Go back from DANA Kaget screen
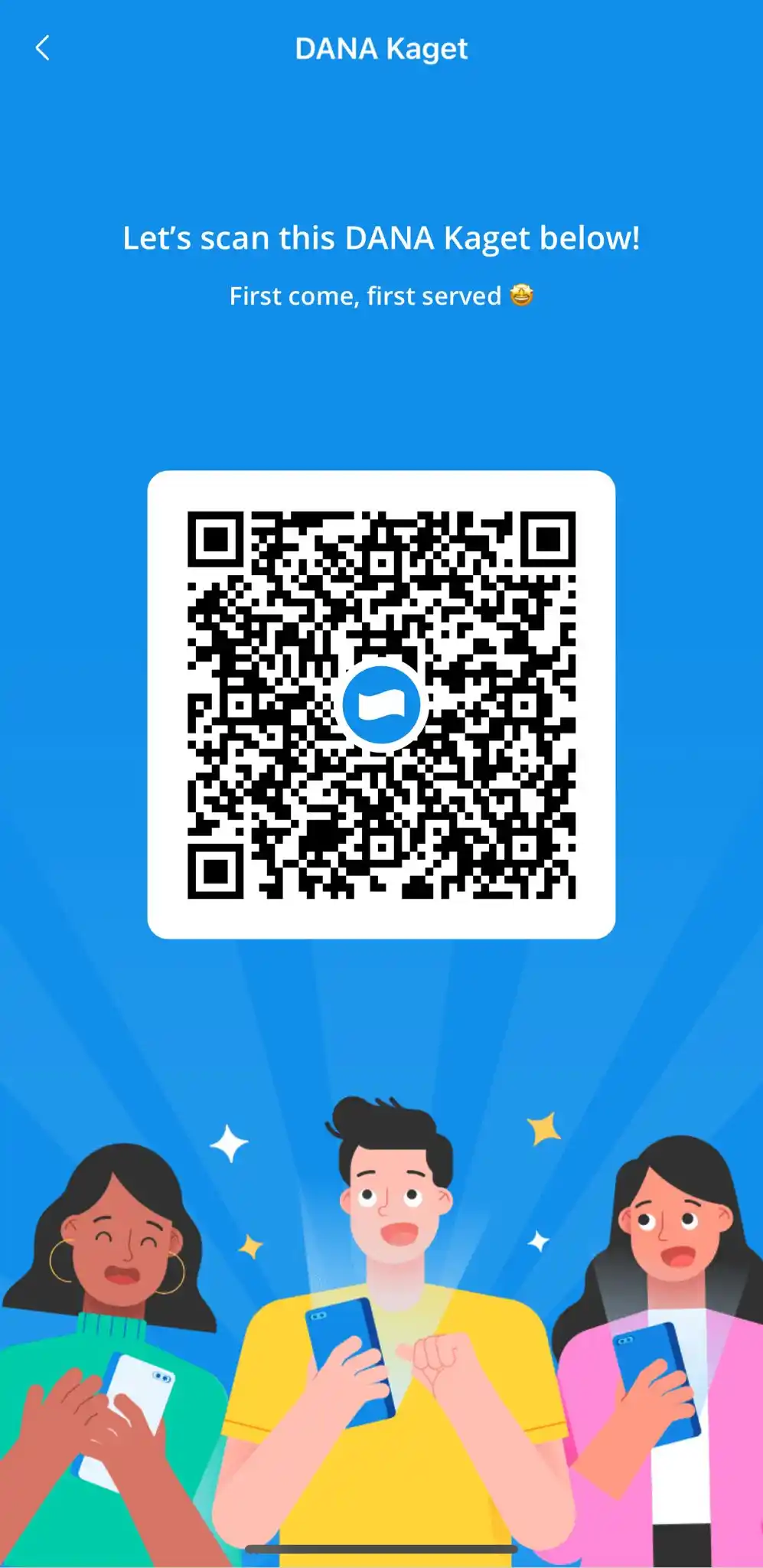This screenshot has width=763, height=1568. [x=43, y=48]
